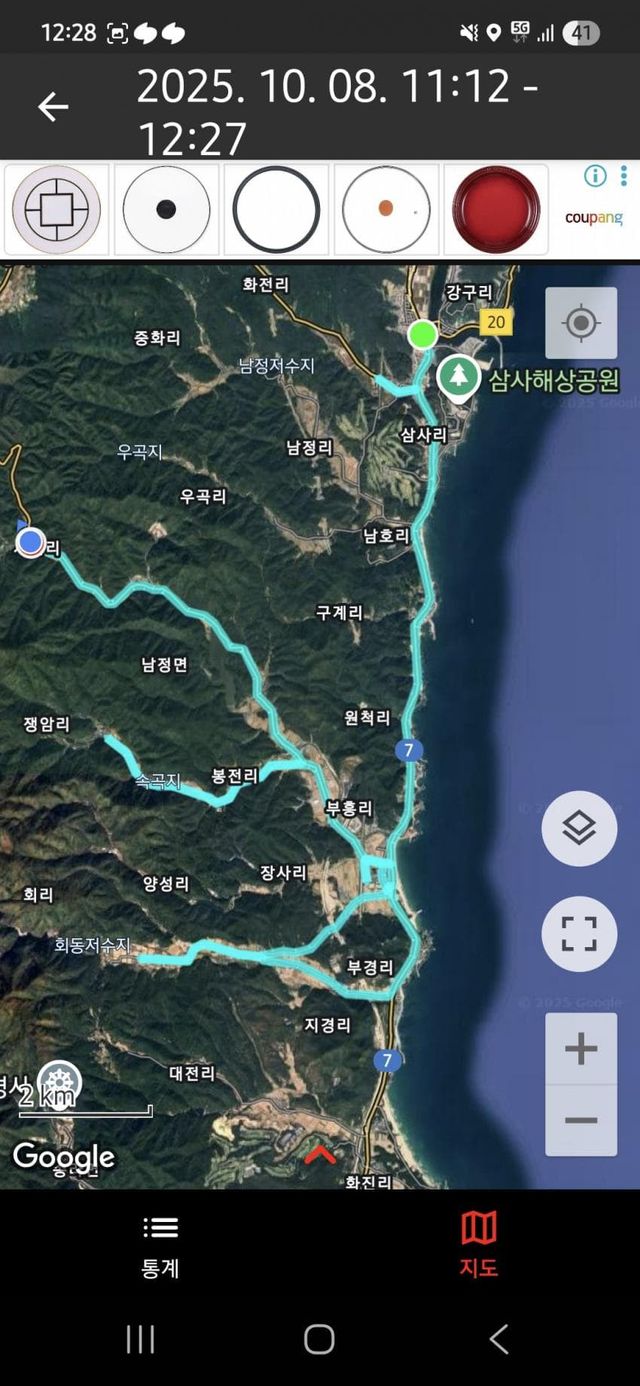640x1386 pixels.
Task: Open the red plate Coupang ad product
Action: 496,210
